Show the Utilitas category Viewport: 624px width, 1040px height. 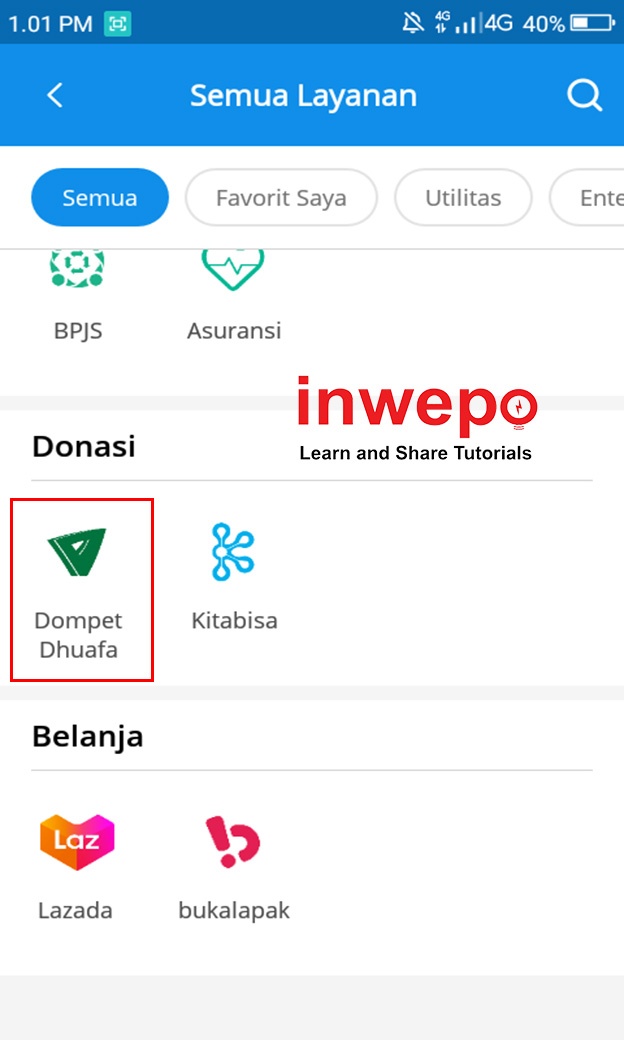[x=463, y=198]
